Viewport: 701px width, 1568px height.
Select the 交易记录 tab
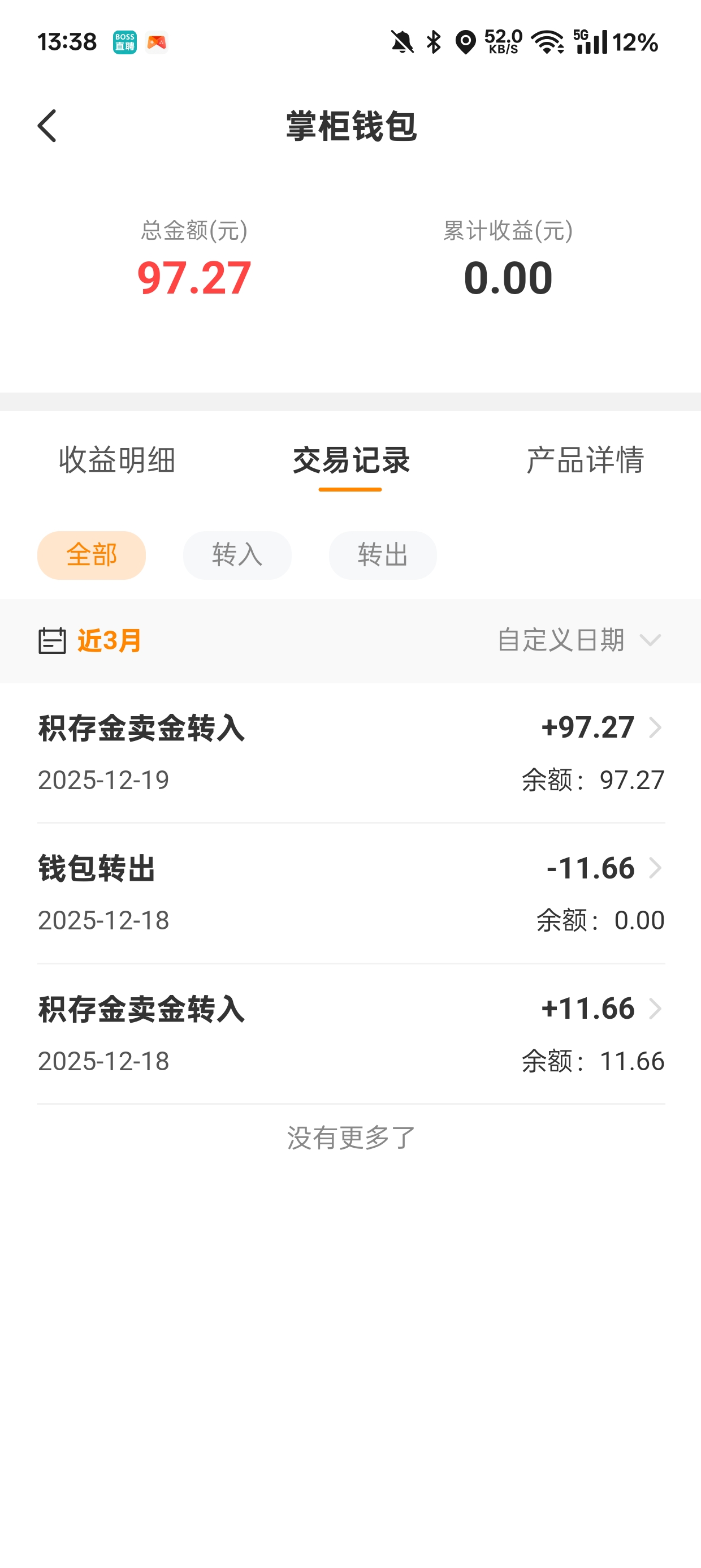pos(350,459)
